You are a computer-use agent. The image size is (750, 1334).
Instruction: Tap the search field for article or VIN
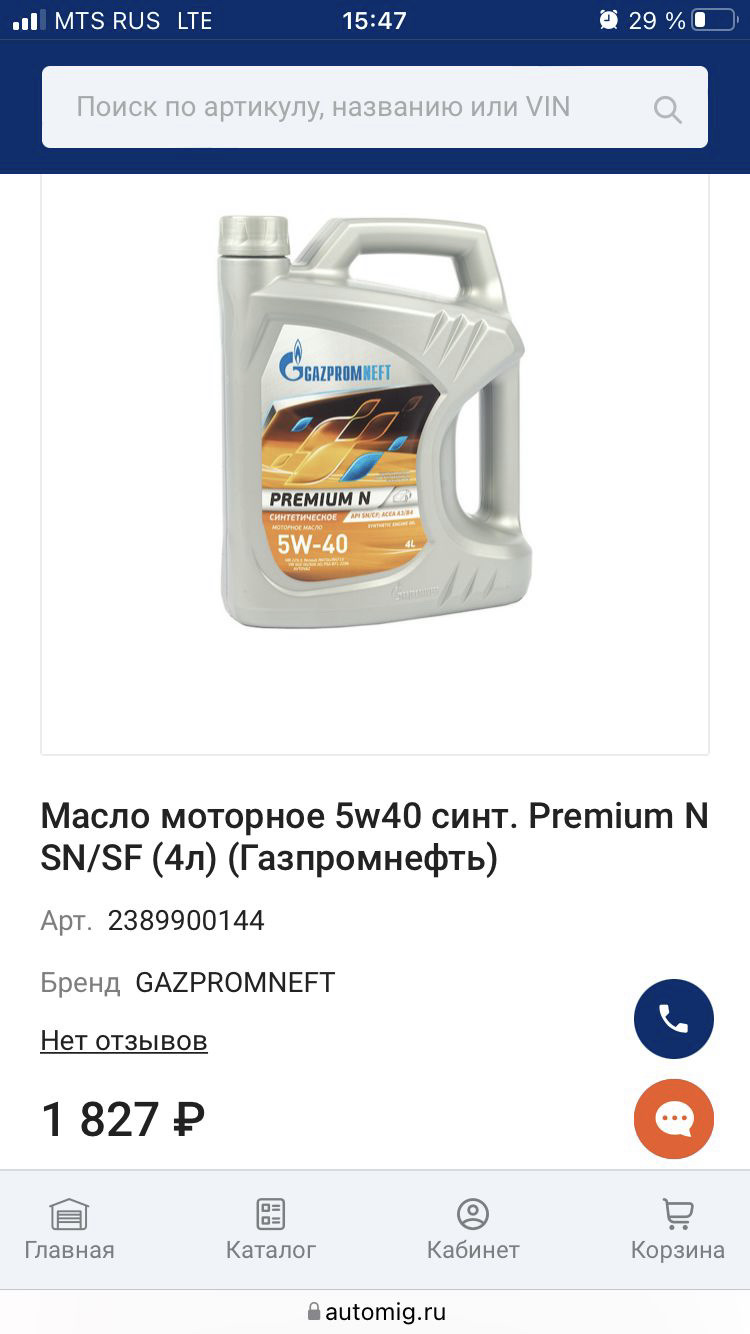click(340, 108)
